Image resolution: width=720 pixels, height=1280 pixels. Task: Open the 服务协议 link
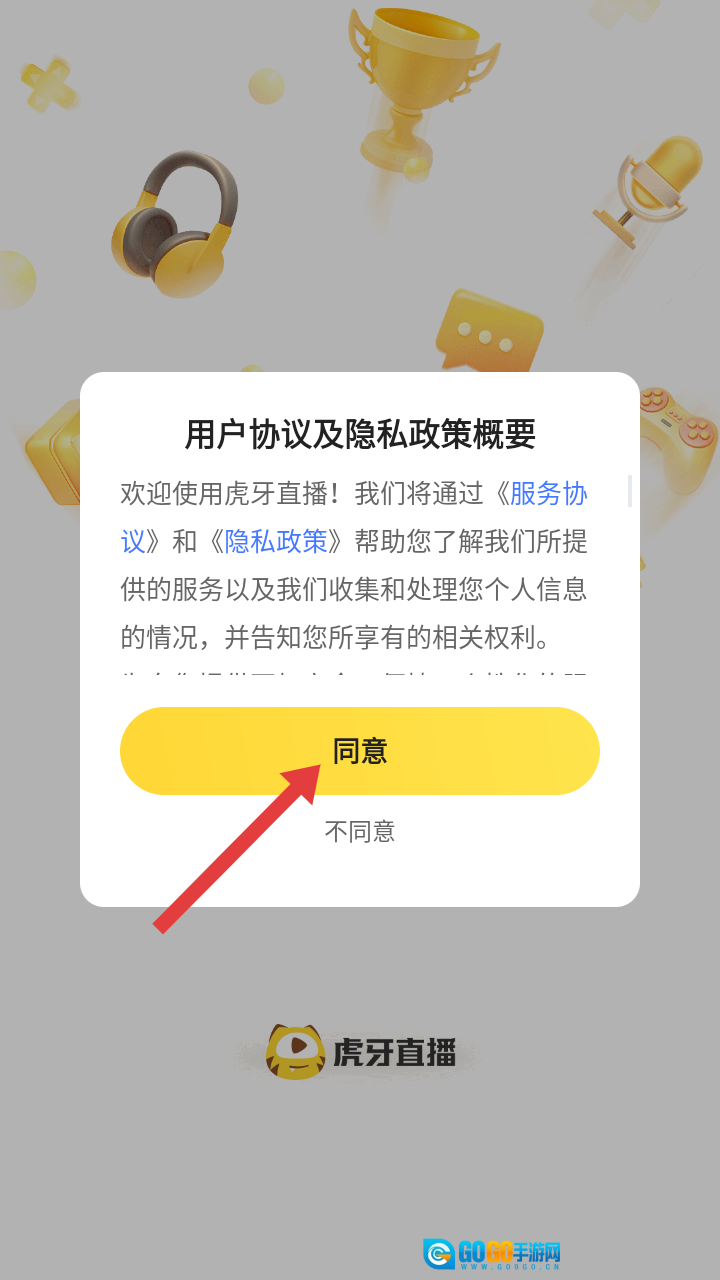coord(548,494)
